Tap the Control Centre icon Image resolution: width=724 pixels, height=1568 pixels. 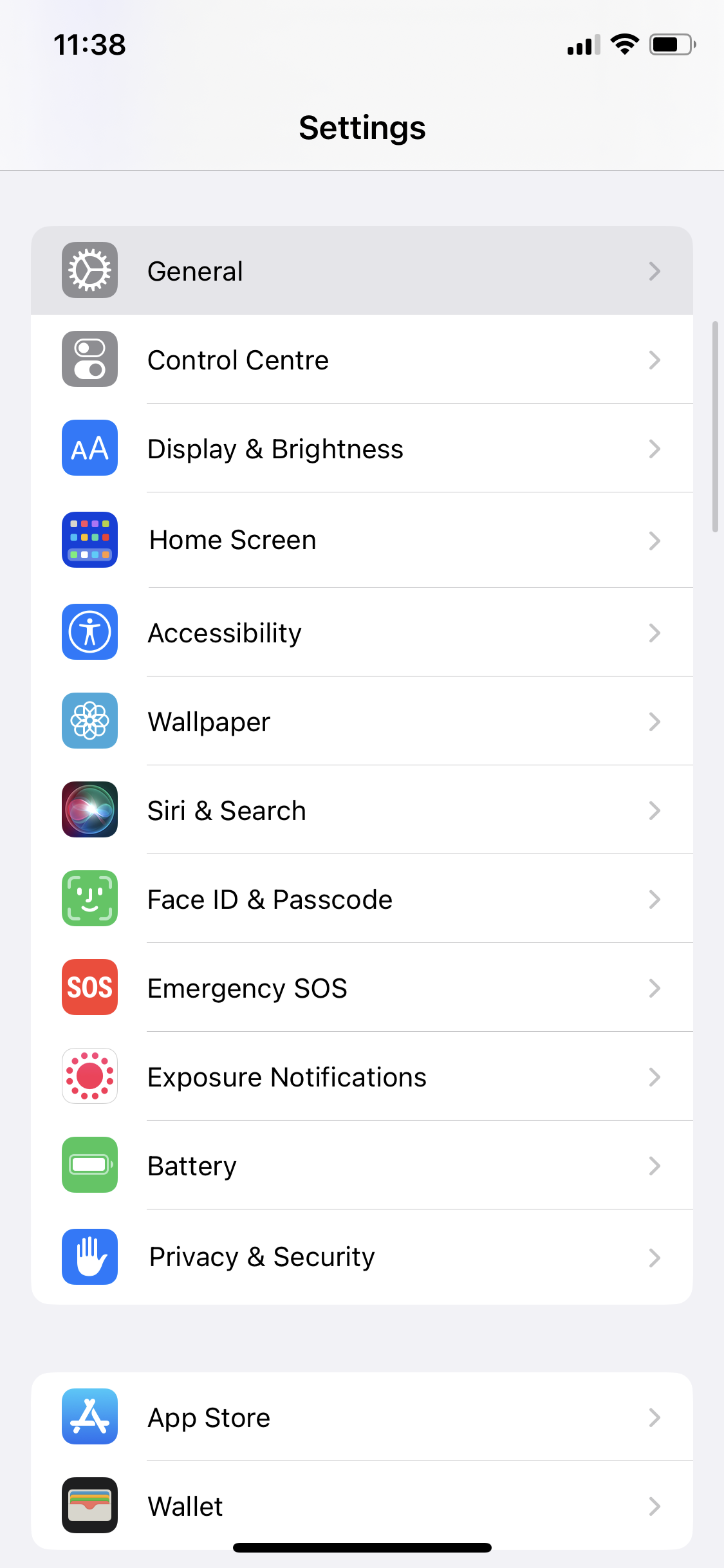tap(89, 360)
